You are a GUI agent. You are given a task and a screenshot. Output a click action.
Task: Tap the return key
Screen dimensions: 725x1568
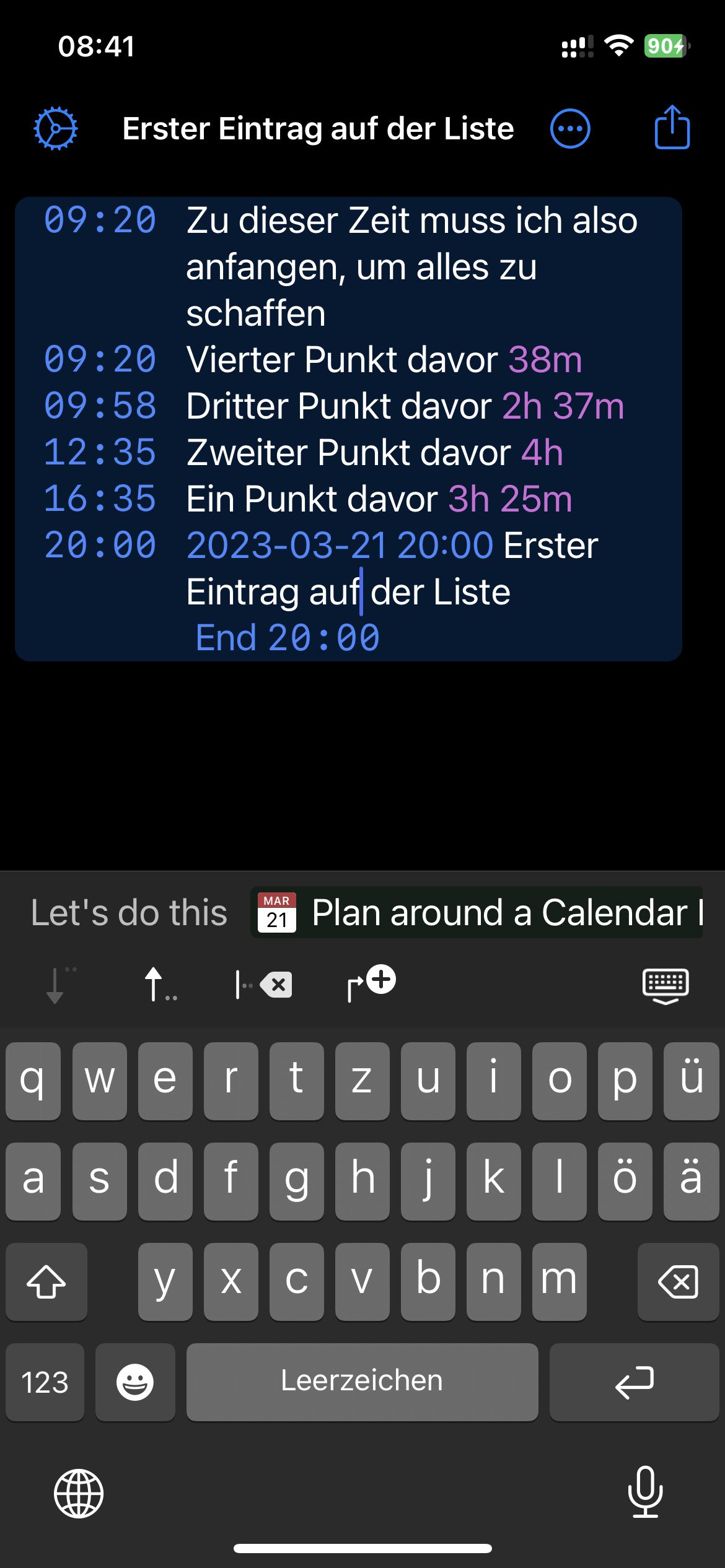634,1382
